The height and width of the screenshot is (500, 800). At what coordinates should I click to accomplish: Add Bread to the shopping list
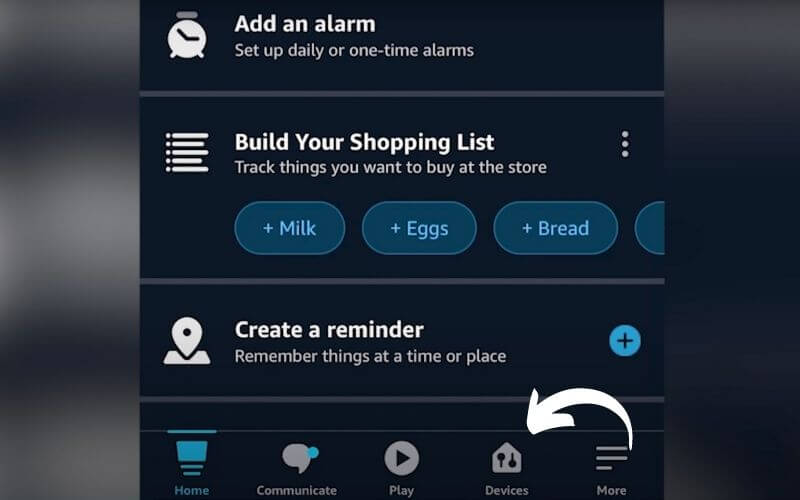click(555, 228)
